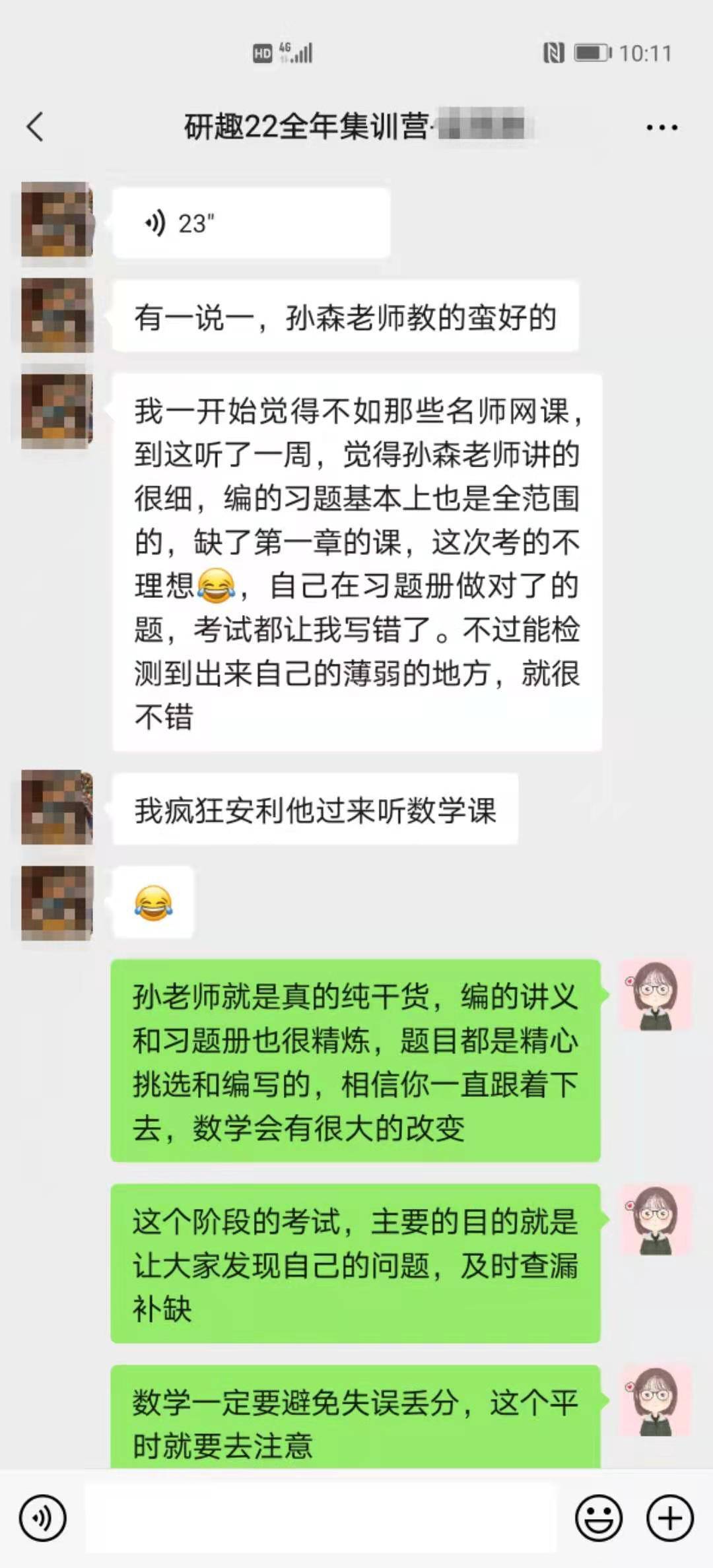This screenshot has height=1568, width=713.
Task: Open the emoji picker
Action: pos(599,1518)
